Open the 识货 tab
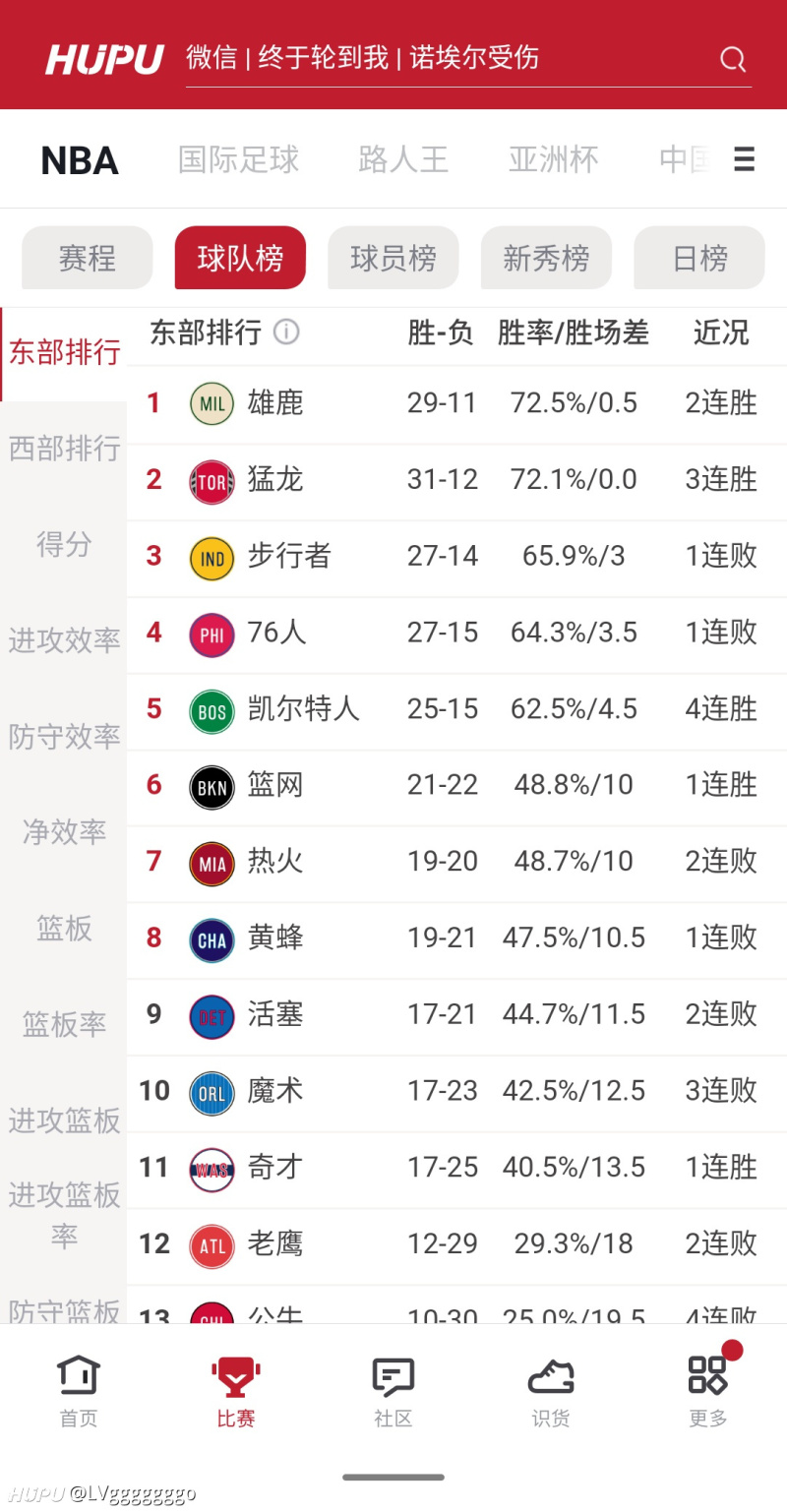This screenshot has width=787, height=1512. (551, 1391)
